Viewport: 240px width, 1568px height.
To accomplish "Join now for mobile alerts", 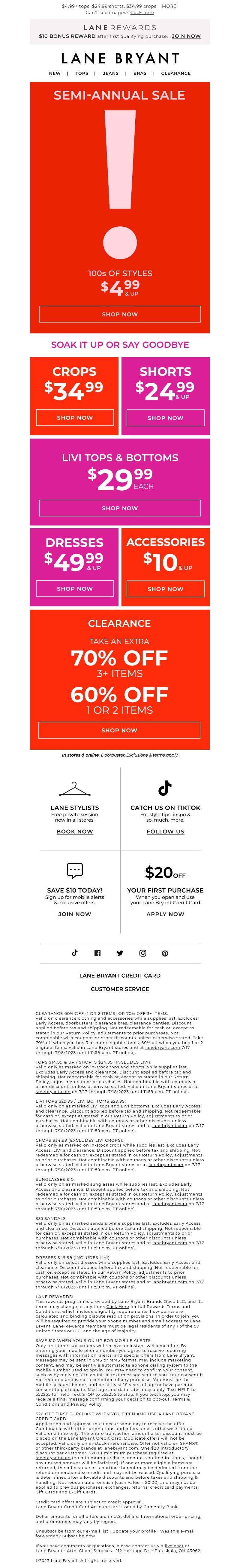I will click(75, 914).
